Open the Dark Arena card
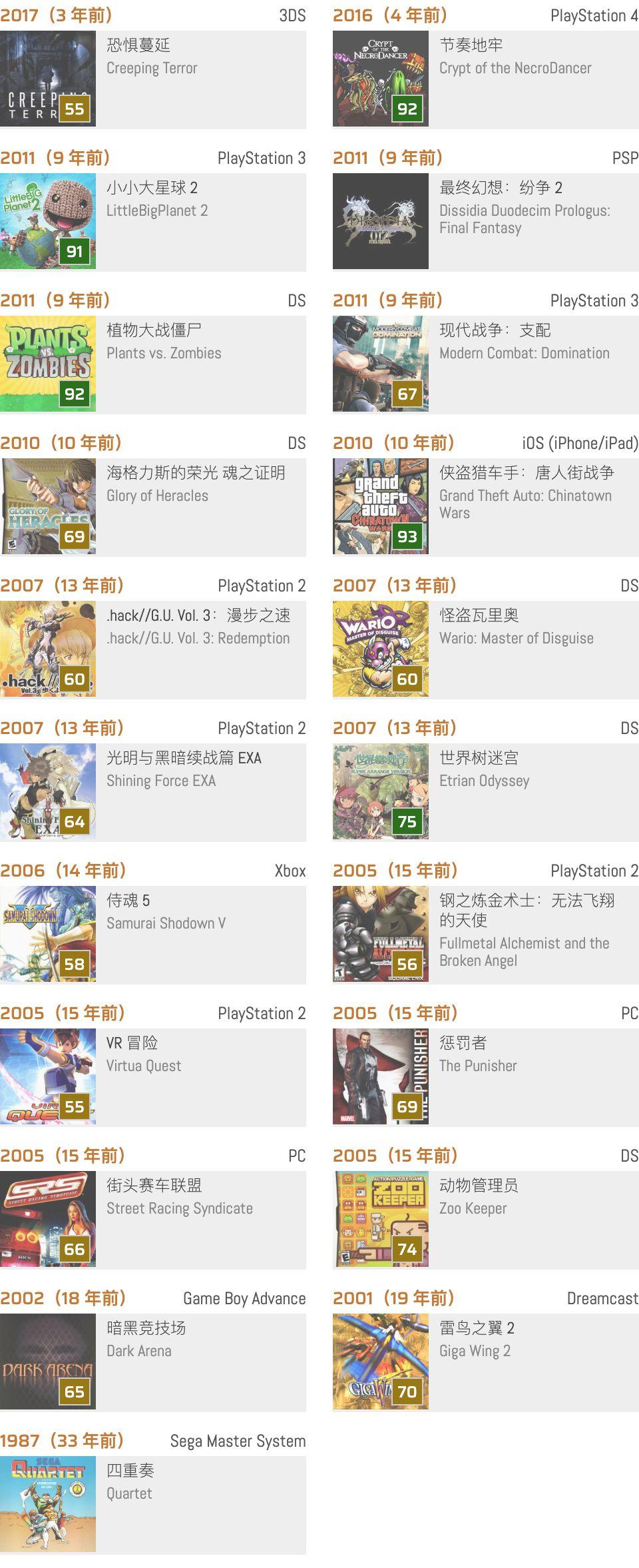Image resolution: width=639 pixels, height=1568 pixels. 152,1362
